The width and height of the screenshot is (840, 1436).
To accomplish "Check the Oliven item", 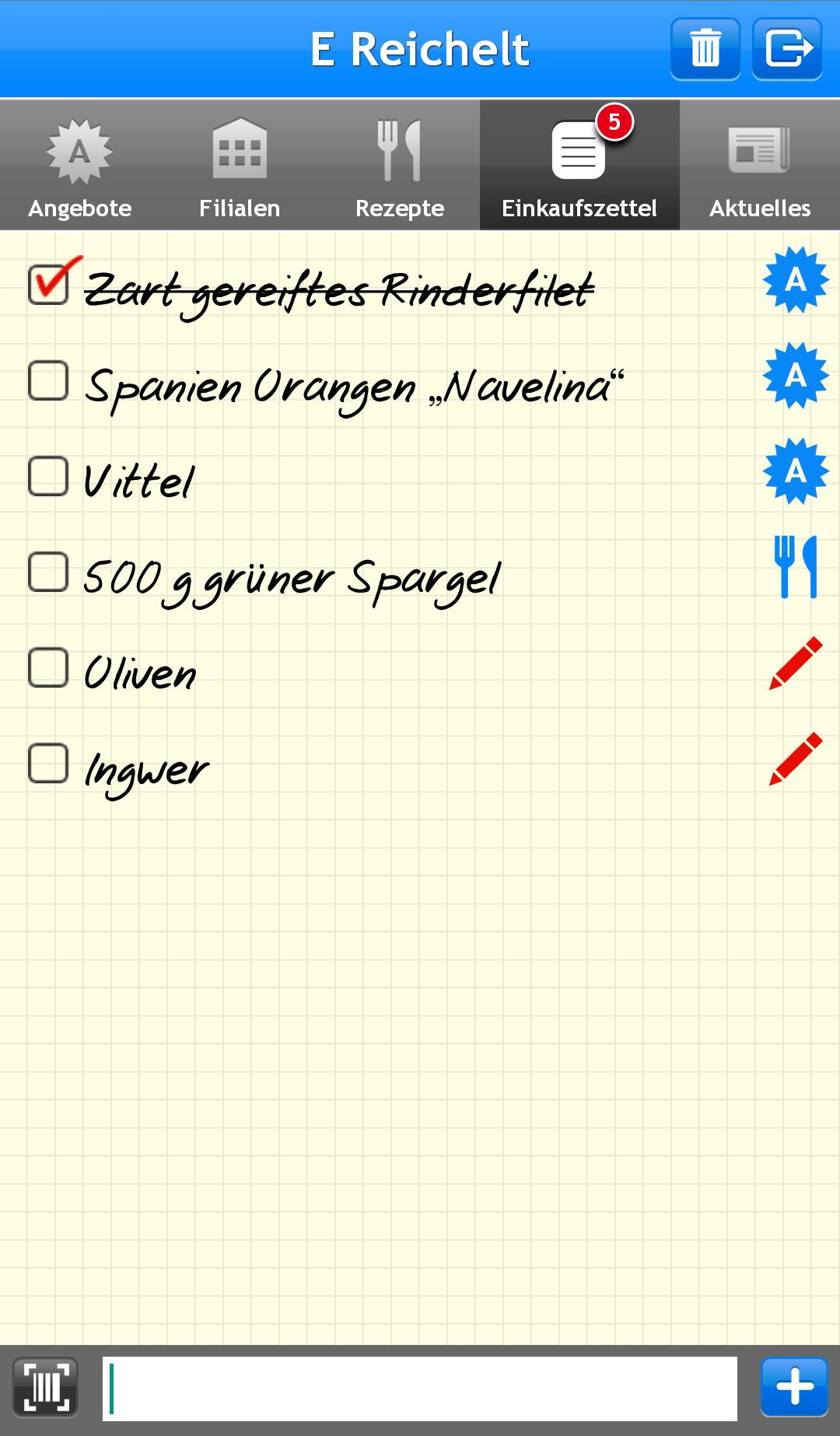I will pos(48,668).
